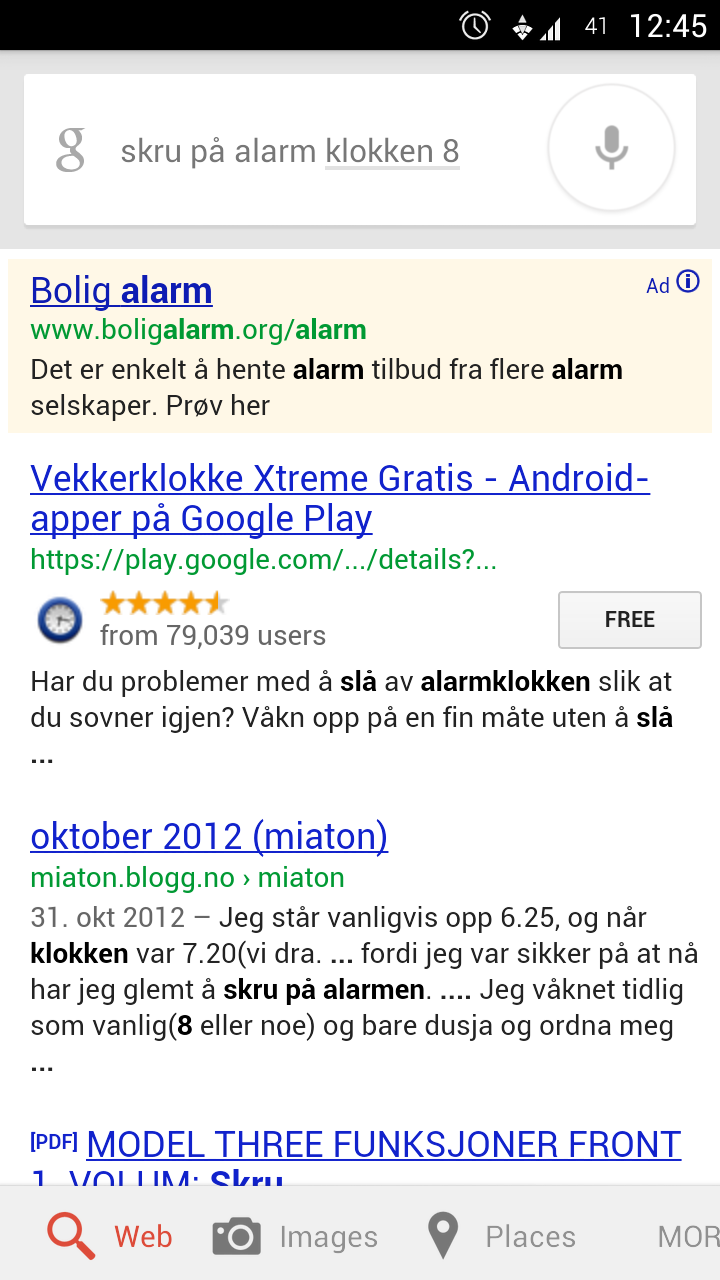Tap the FREE button for Vekkerklokke Xtreme

tap(629, 620)
